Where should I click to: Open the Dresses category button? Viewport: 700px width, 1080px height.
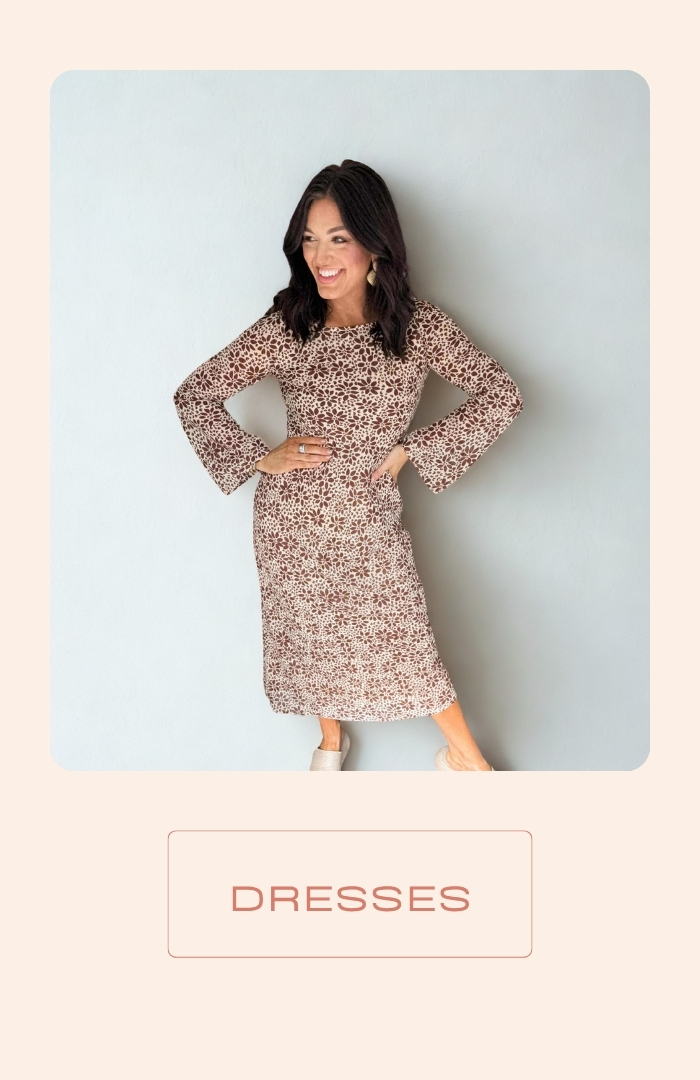point(350,894)
